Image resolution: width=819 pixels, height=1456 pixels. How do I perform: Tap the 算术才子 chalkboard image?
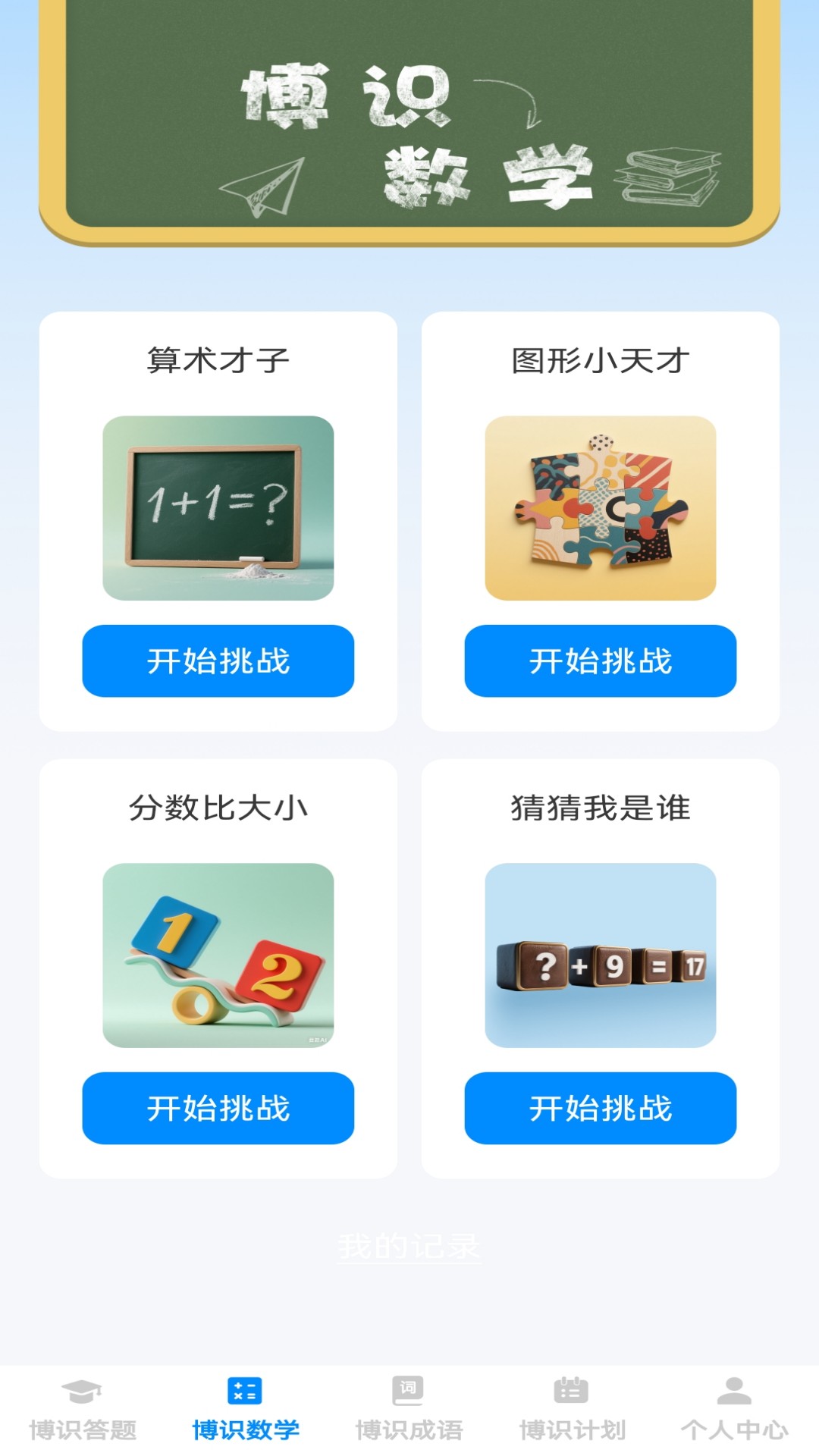218,508
